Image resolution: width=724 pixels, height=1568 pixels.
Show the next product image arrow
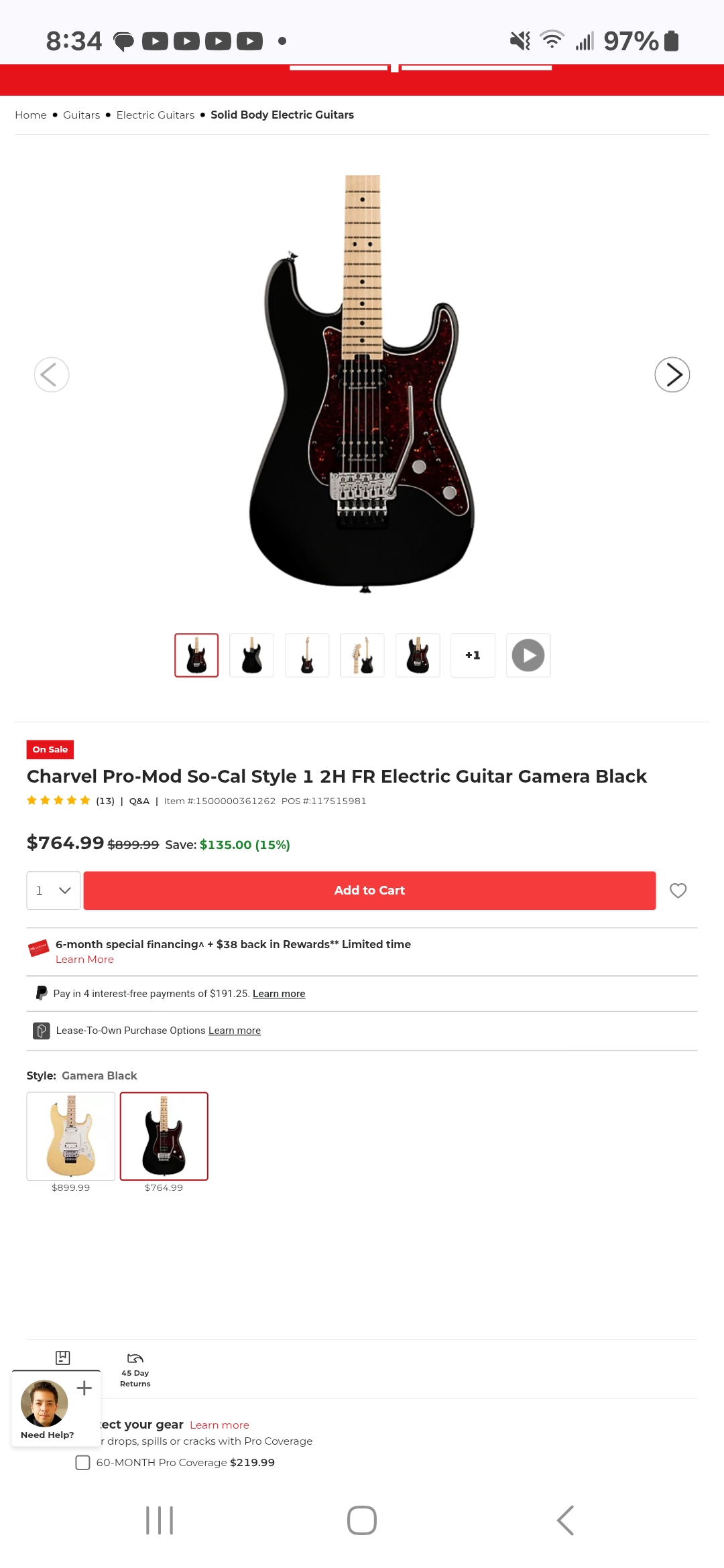(x=672, y=375)
